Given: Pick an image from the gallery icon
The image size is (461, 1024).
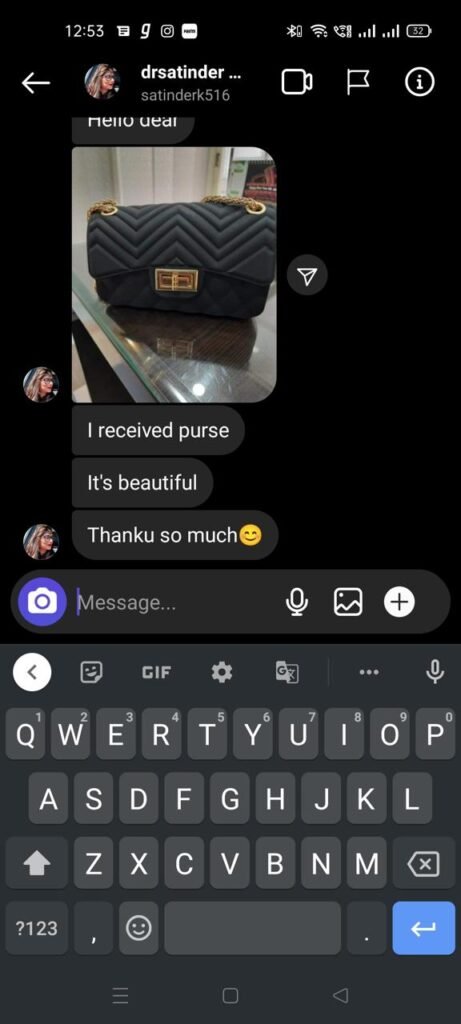Looking at the screenshot, I should click(348, 601).
